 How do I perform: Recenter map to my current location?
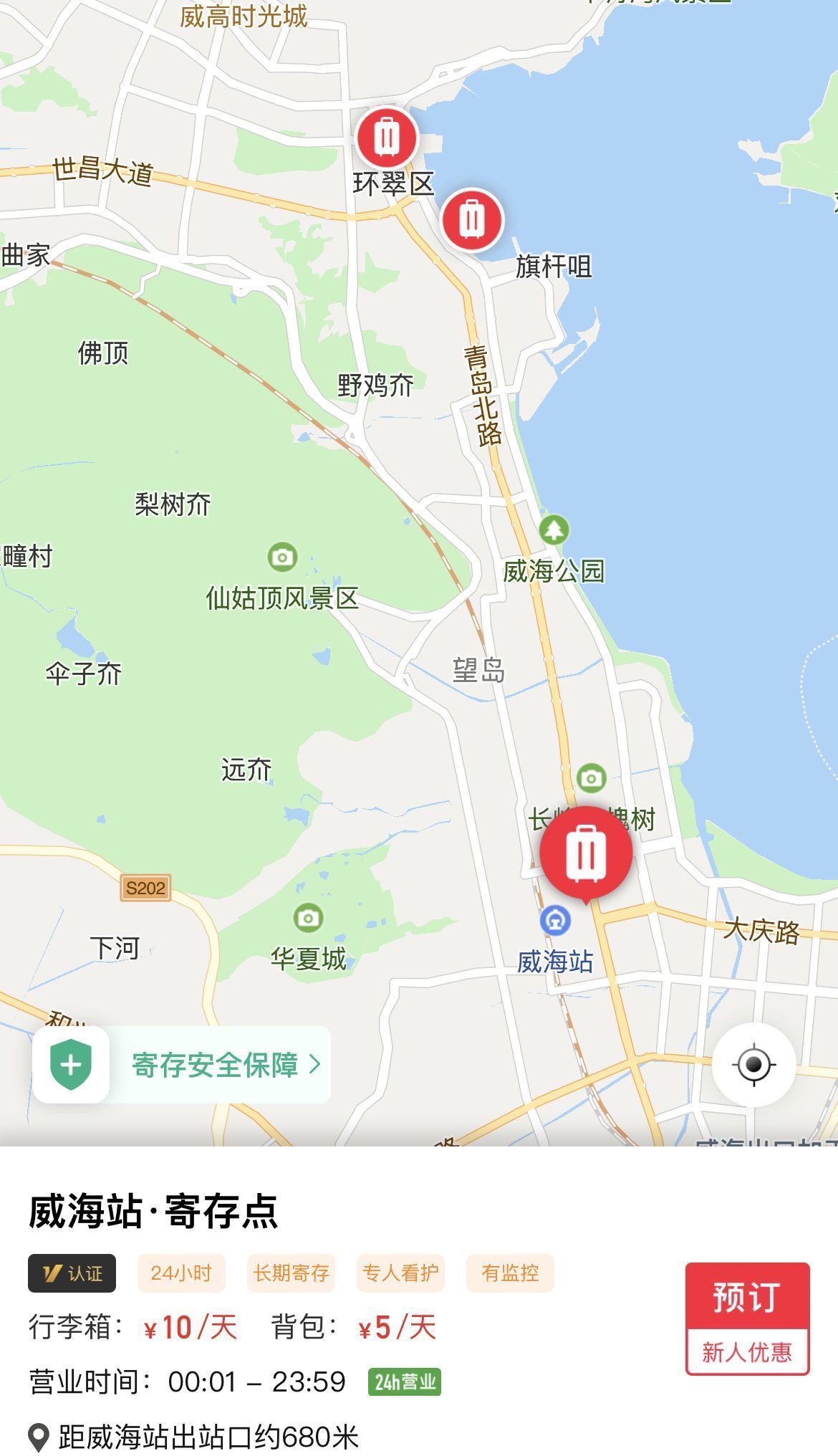[753, 1065]
